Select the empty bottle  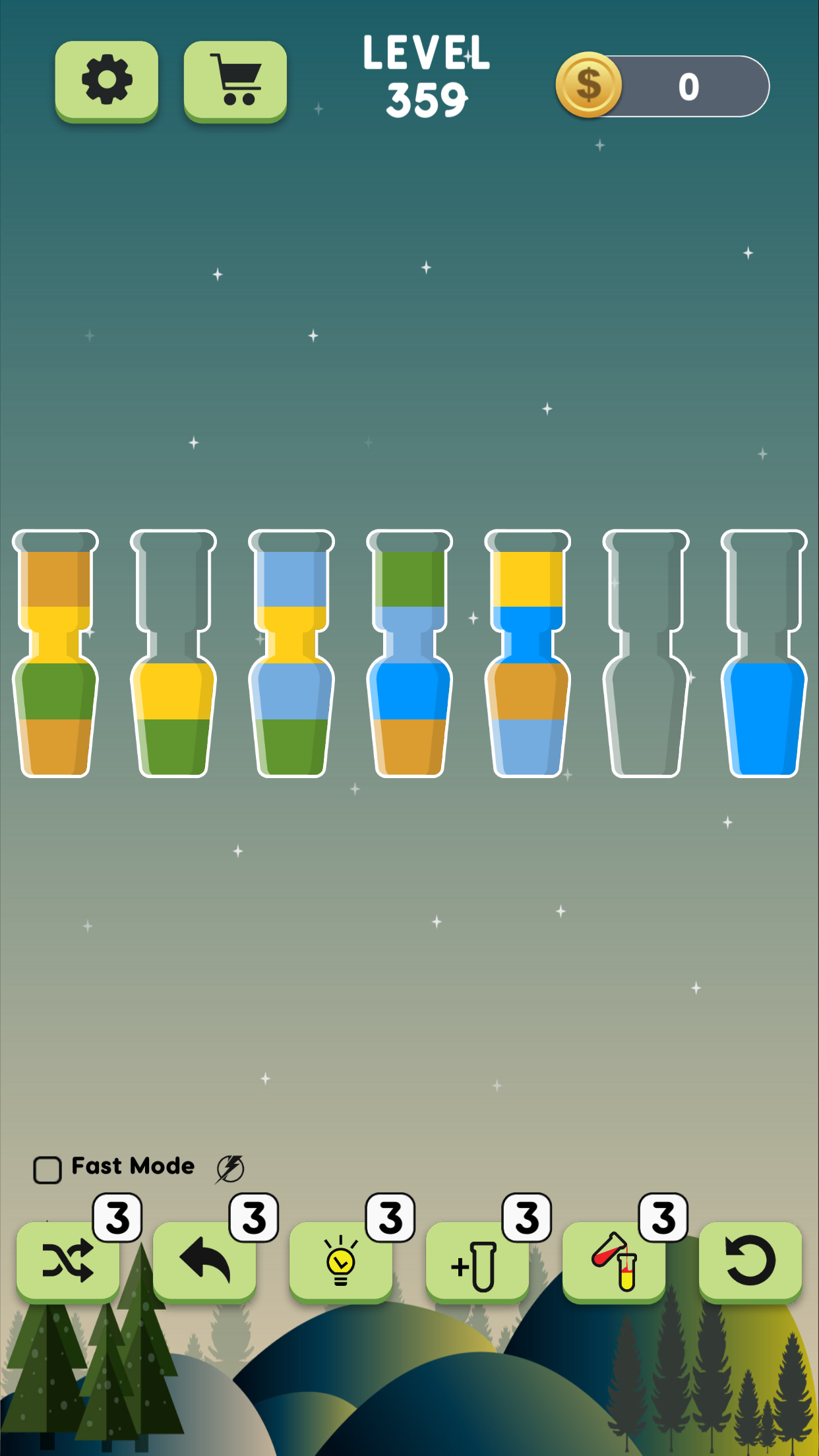tap(646, 653)
